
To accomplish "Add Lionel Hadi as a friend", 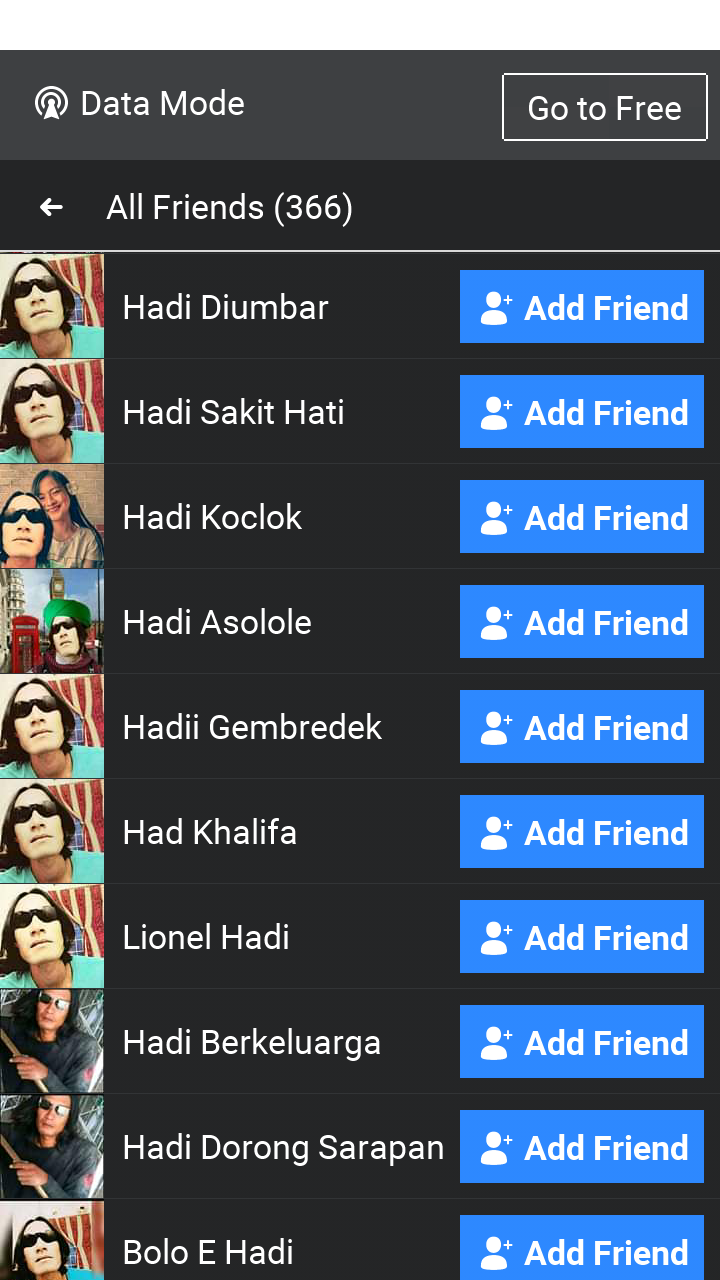I will pos(582,937).
